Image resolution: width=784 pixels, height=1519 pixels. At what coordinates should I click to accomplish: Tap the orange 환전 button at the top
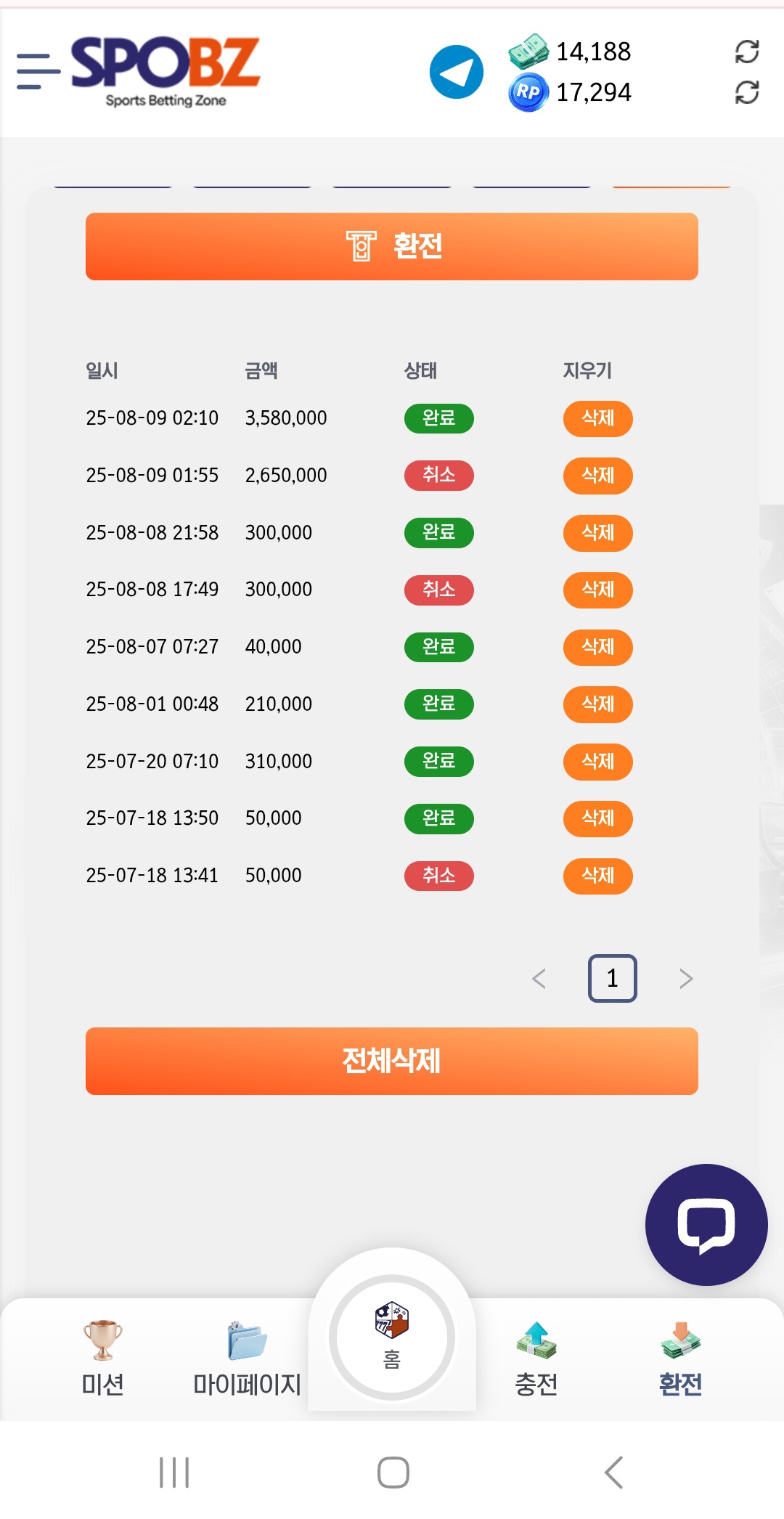(392, 246)
